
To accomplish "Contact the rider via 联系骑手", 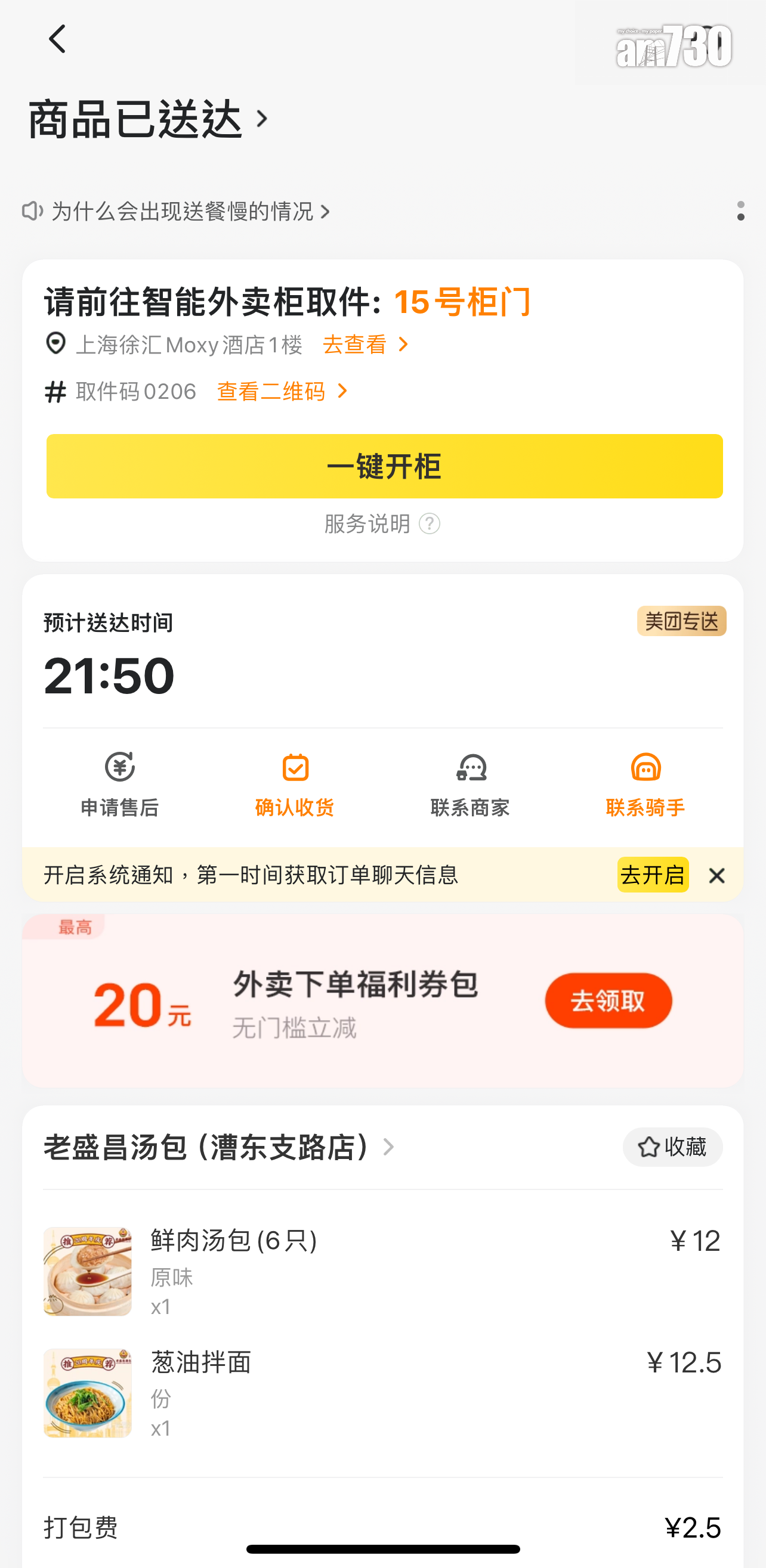I will (x=645, y=784).
